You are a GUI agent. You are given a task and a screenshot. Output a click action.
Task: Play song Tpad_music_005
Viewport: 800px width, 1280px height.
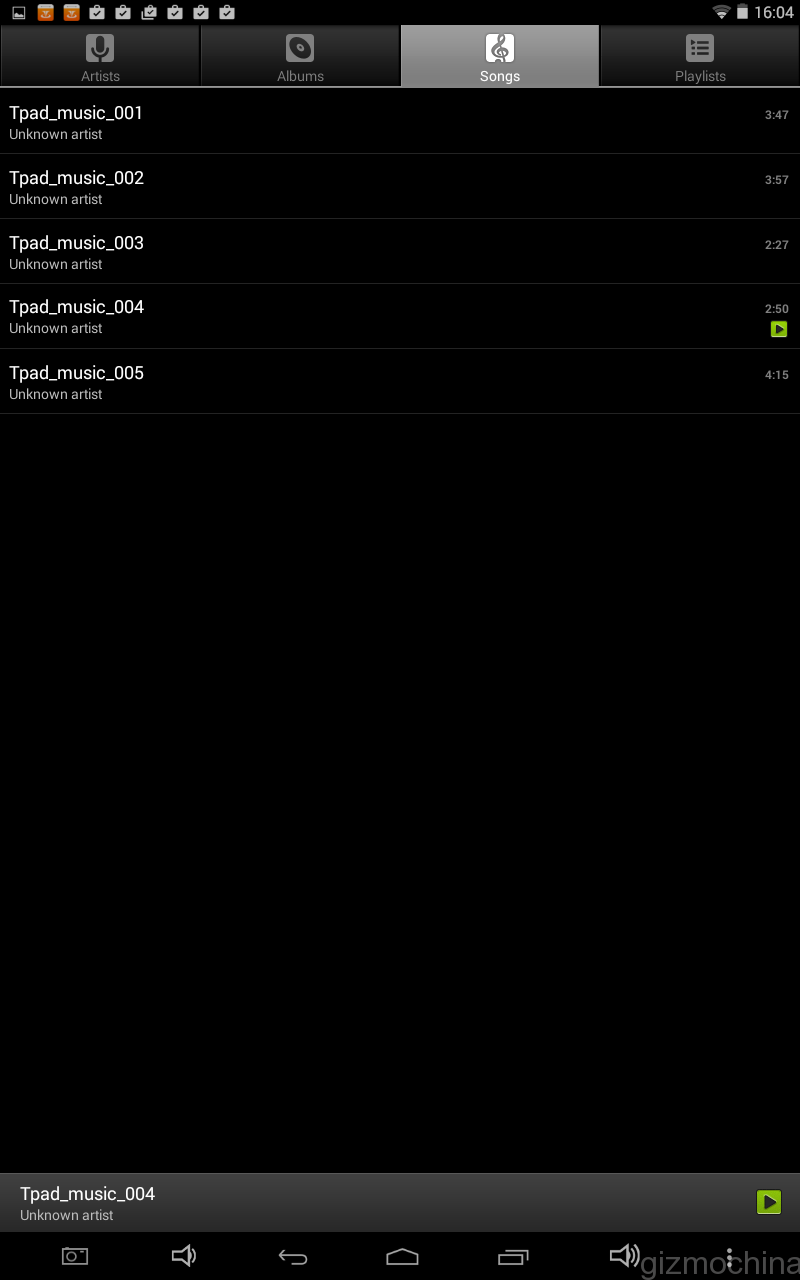(400, 382)
